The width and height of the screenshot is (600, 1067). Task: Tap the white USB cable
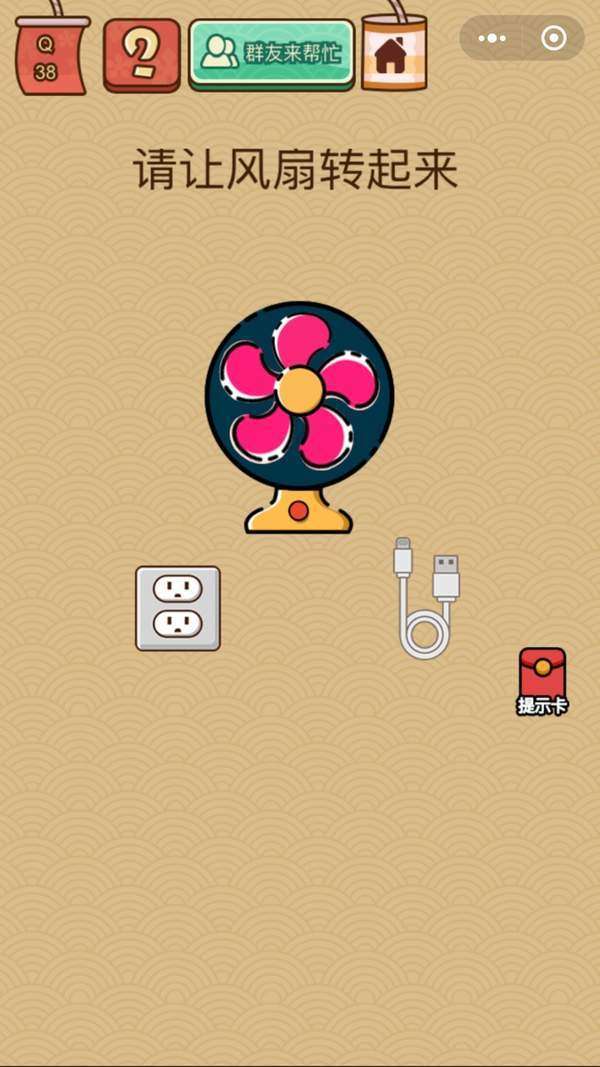427,600
